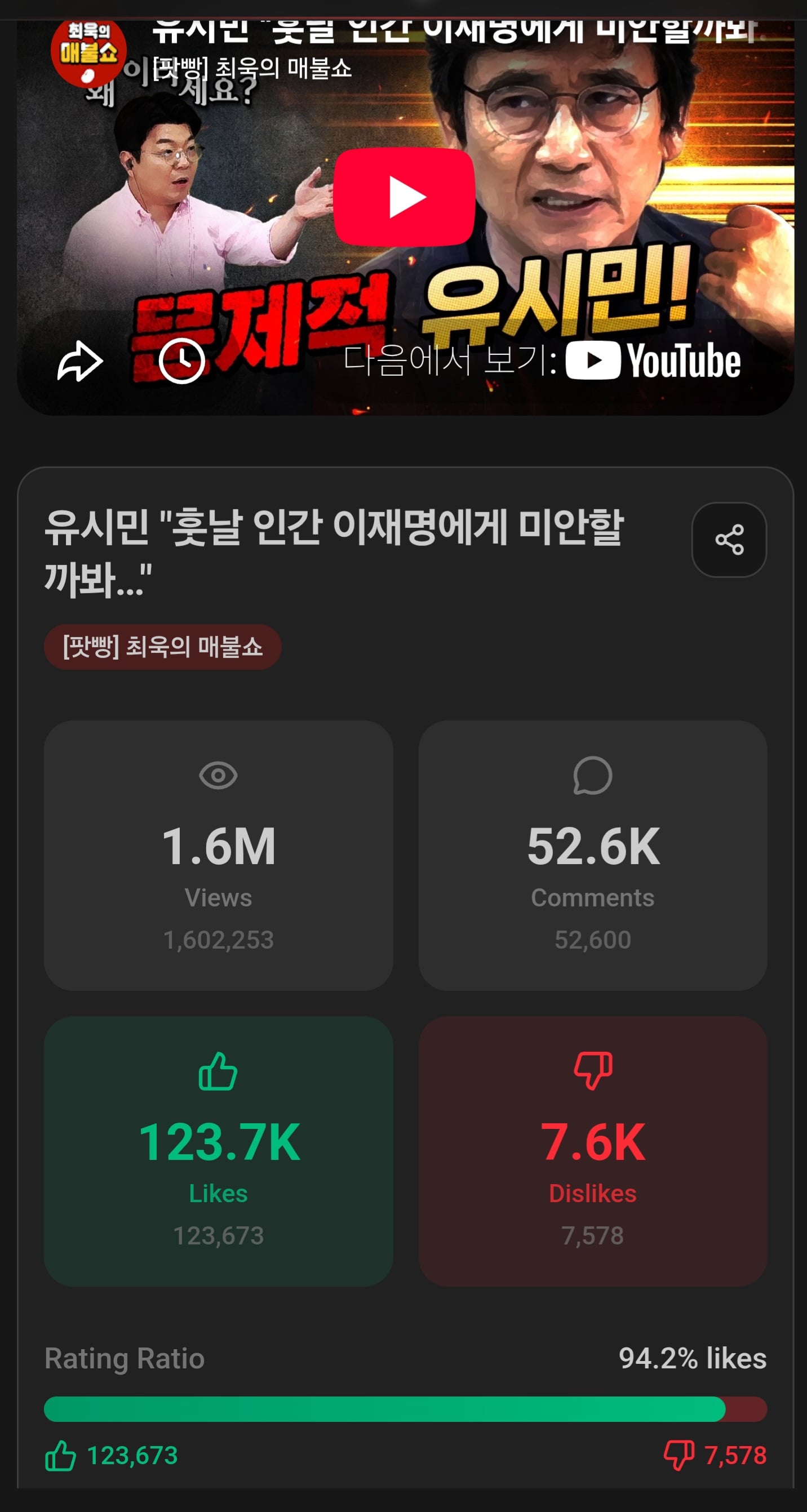Tap the channel avatar in the video player
807x1512 pixels.
tap(88, 52)
